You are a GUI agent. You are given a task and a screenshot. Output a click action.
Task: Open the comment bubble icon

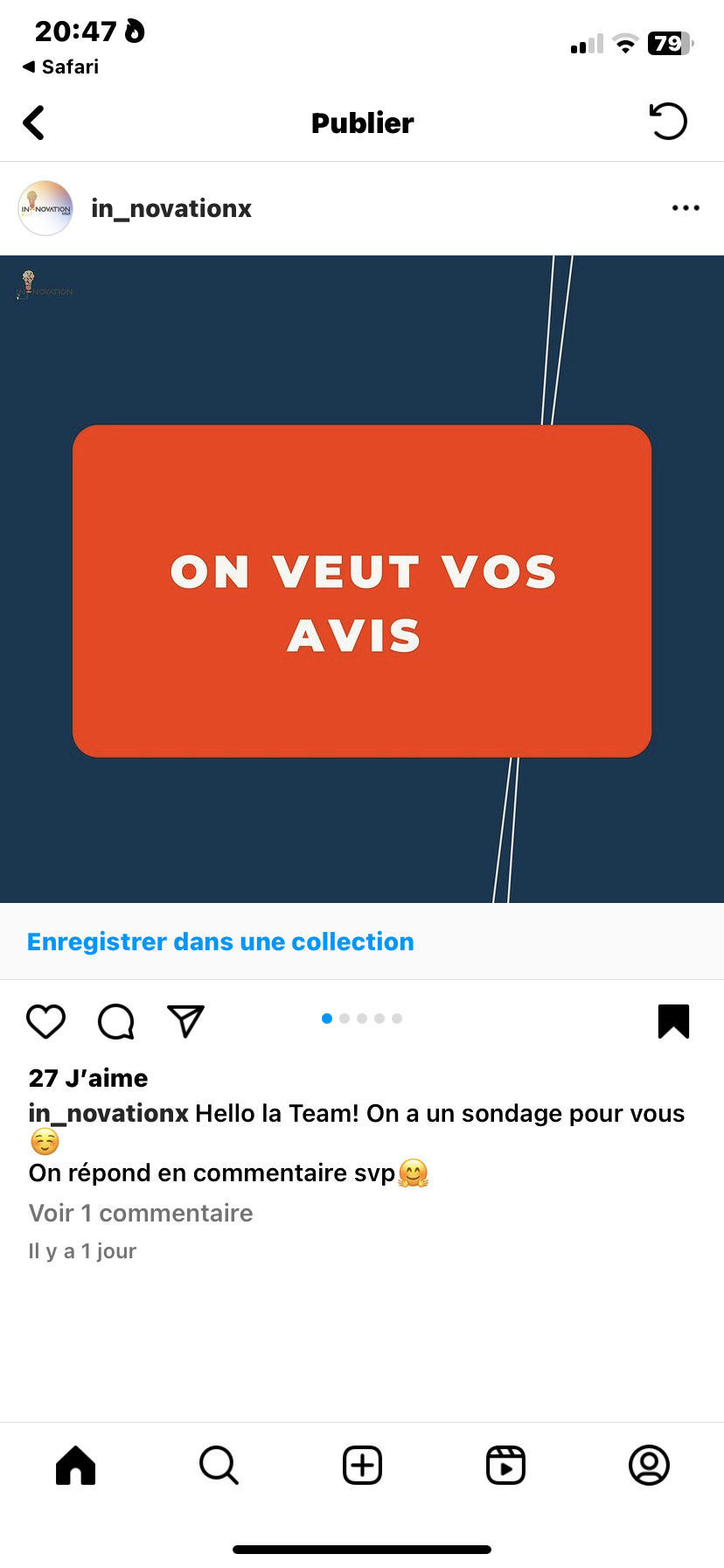(x=116, y=1021)
